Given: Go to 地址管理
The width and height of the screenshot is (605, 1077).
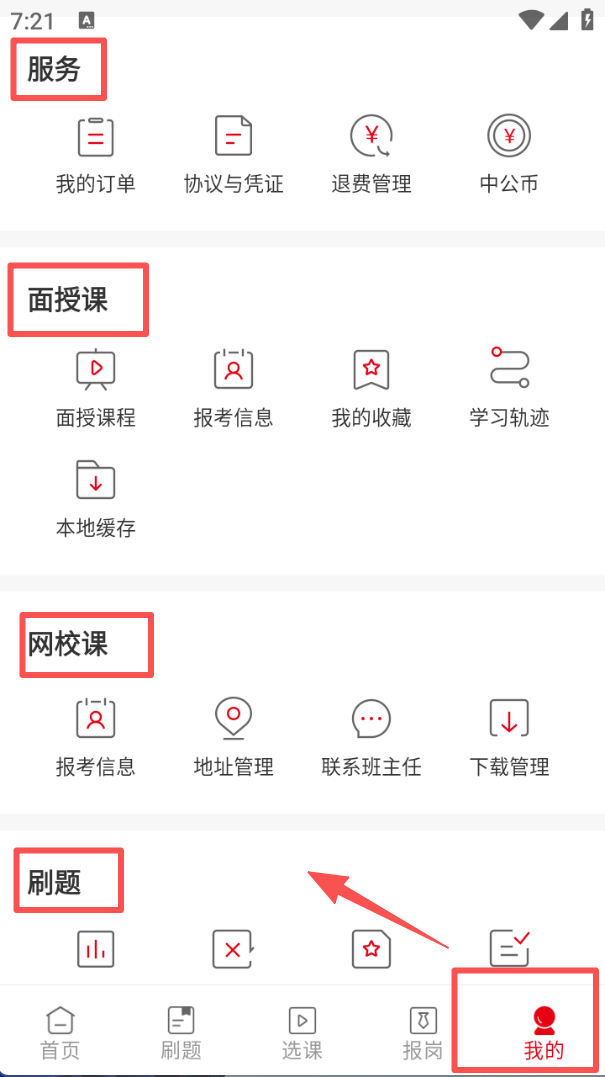Looking at the screenshot, I should pos(233,736).
